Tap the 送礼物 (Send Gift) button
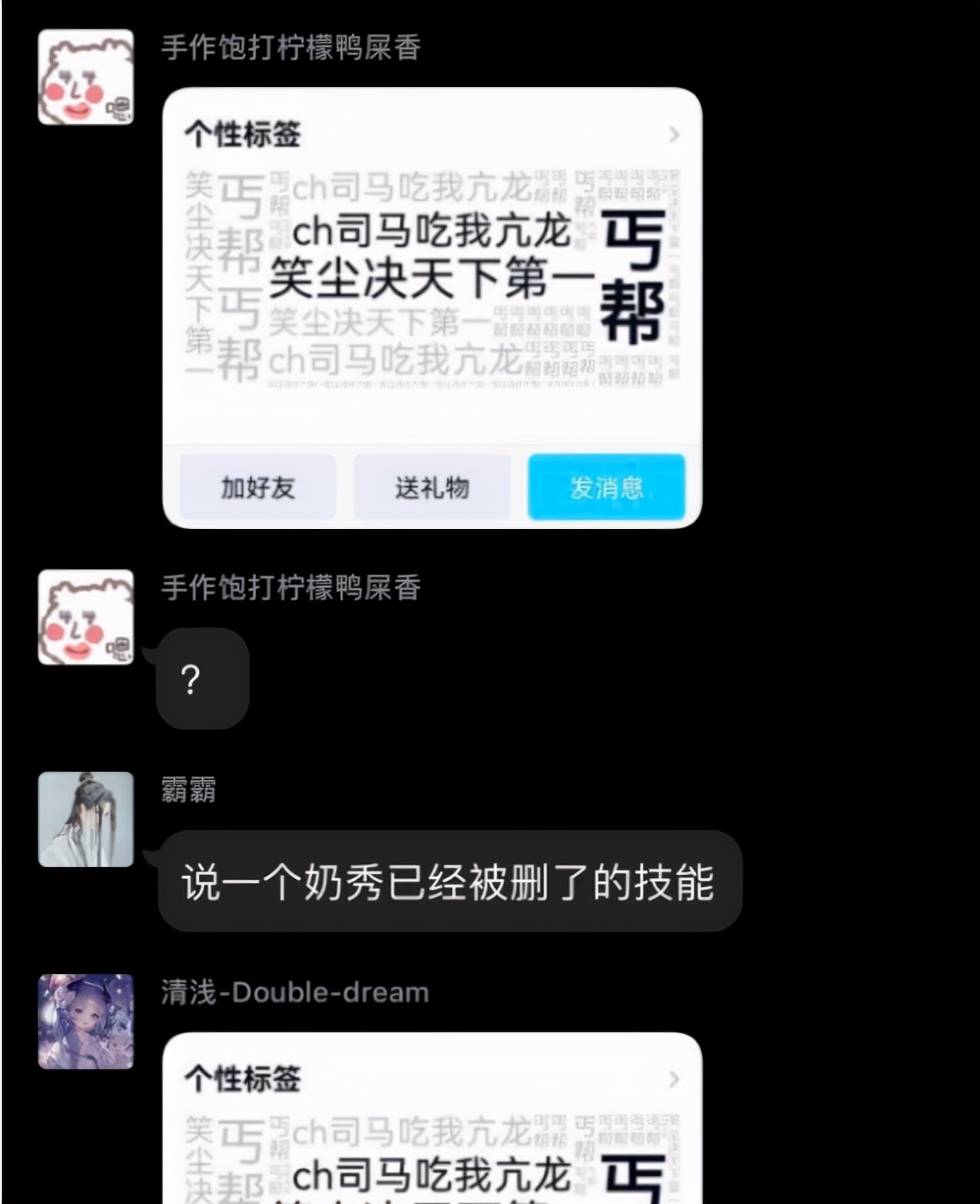This screenshot has width=980, height=1204. coord(434,485)
